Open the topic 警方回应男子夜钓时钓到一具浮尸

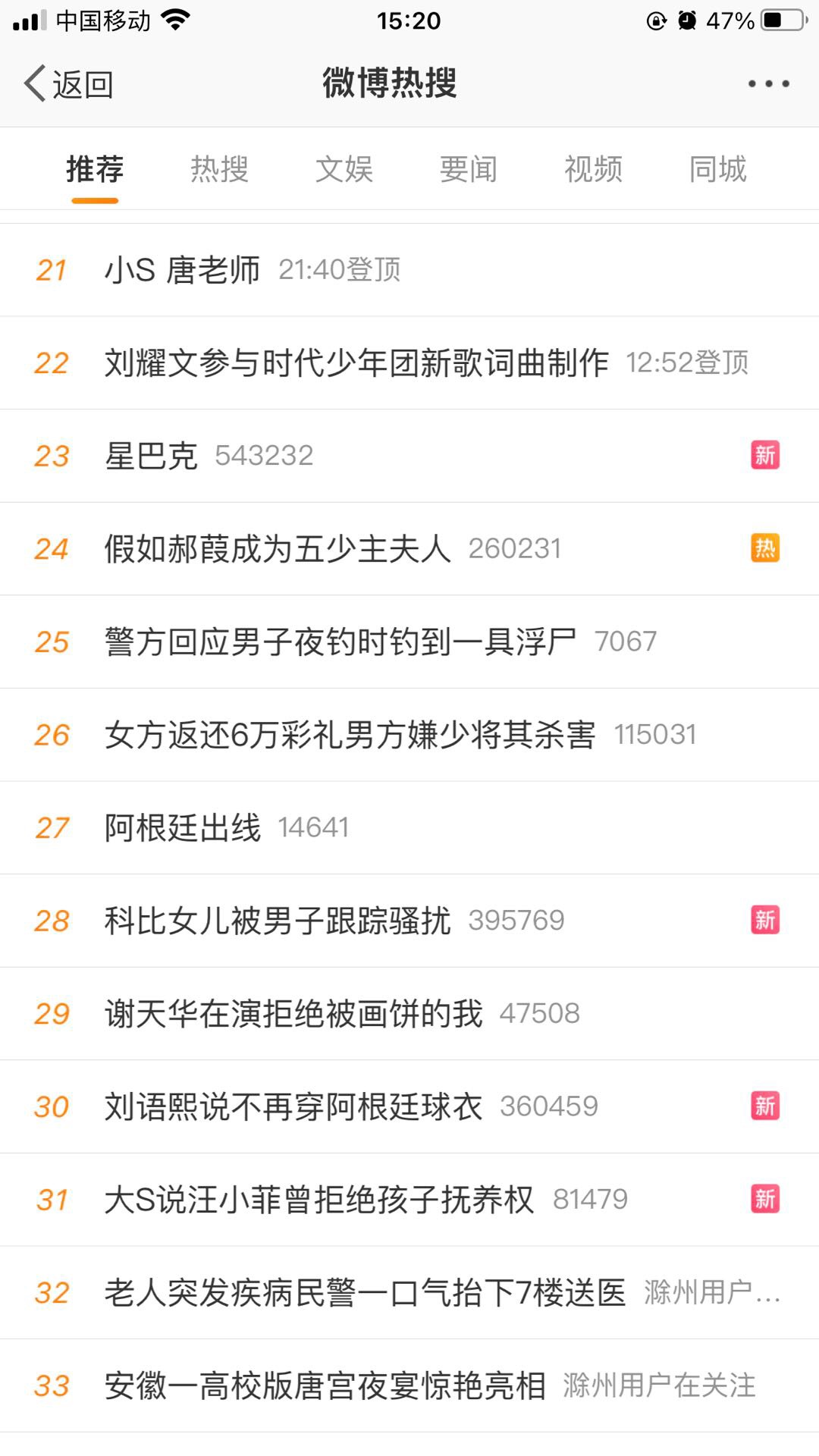(340, 642)
